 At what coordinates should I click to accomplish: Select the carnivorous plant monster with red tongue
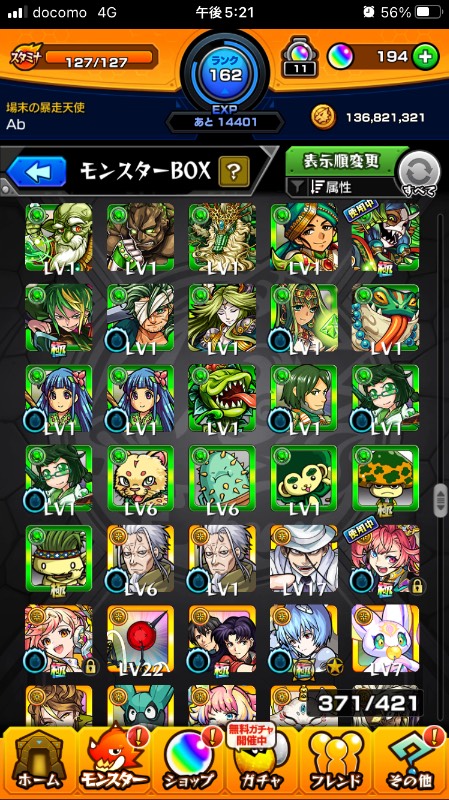tap(222, 398)
